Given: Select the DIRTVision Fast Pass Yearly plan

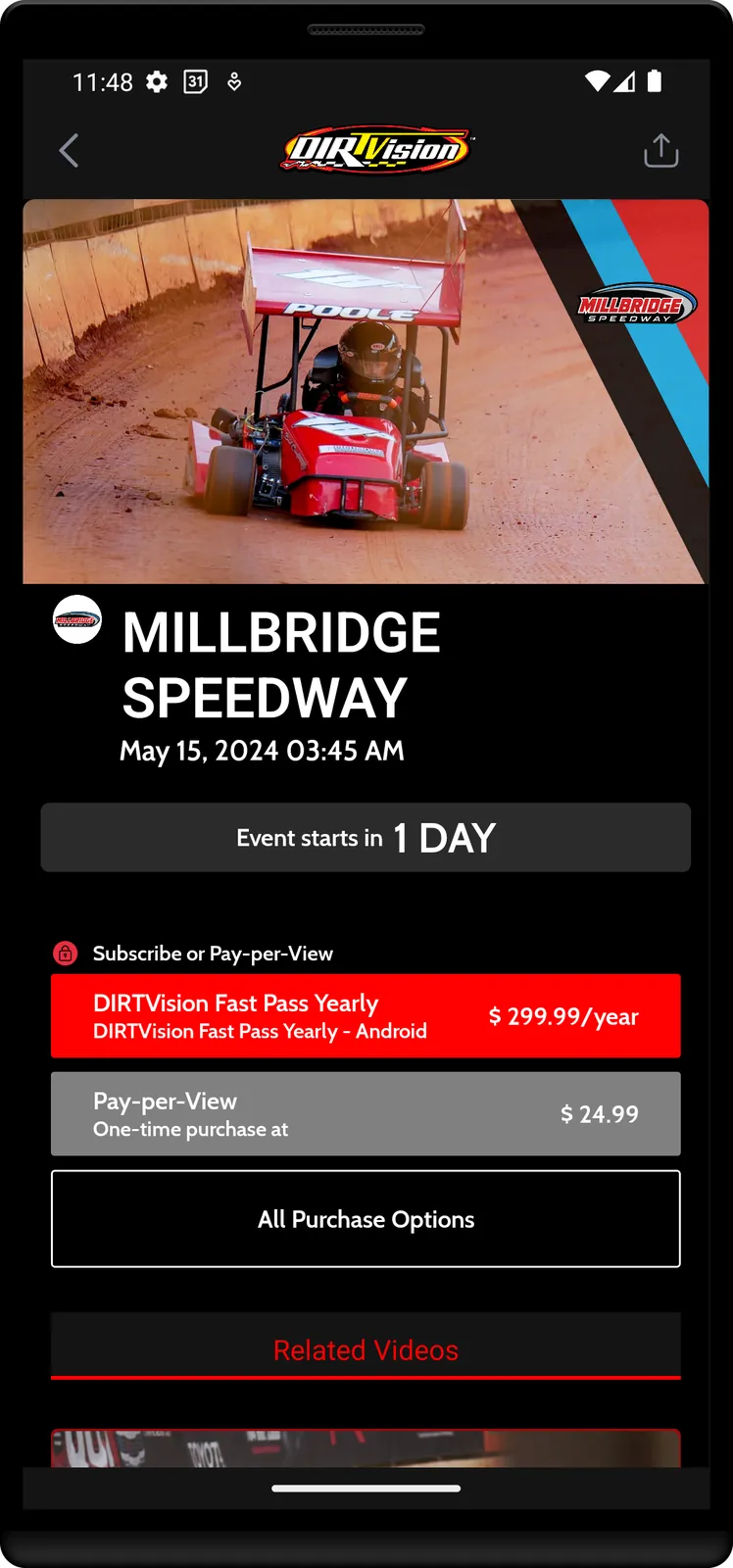Looking at the screenshot, I should [x=366, y=1015].
